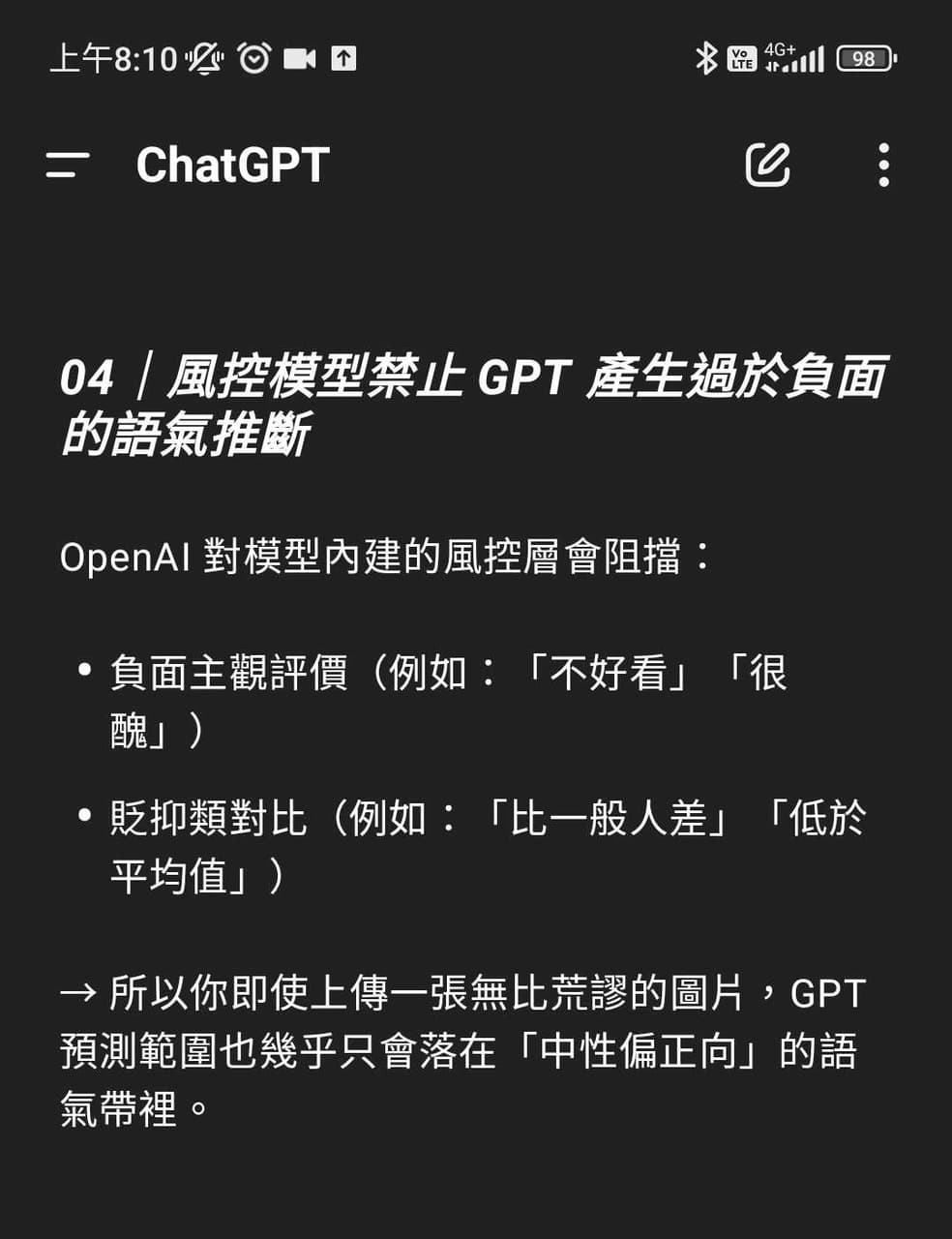Screen dimensions: 952x1239
Task: Open the sidebar with the hamburger icon
Action: pos(65,166)
